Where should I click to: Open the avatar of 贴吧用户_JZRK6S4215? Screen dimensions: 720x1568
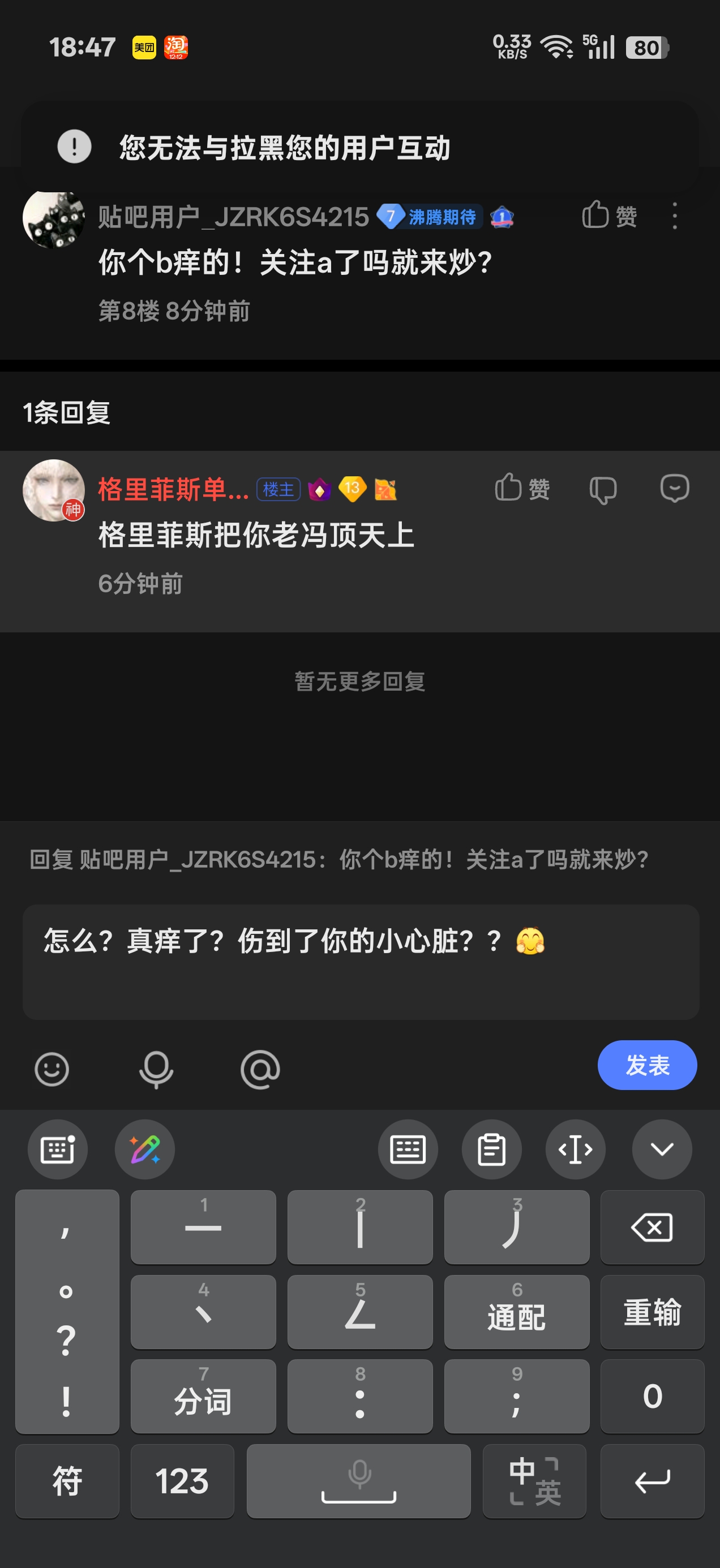point(54,219)
